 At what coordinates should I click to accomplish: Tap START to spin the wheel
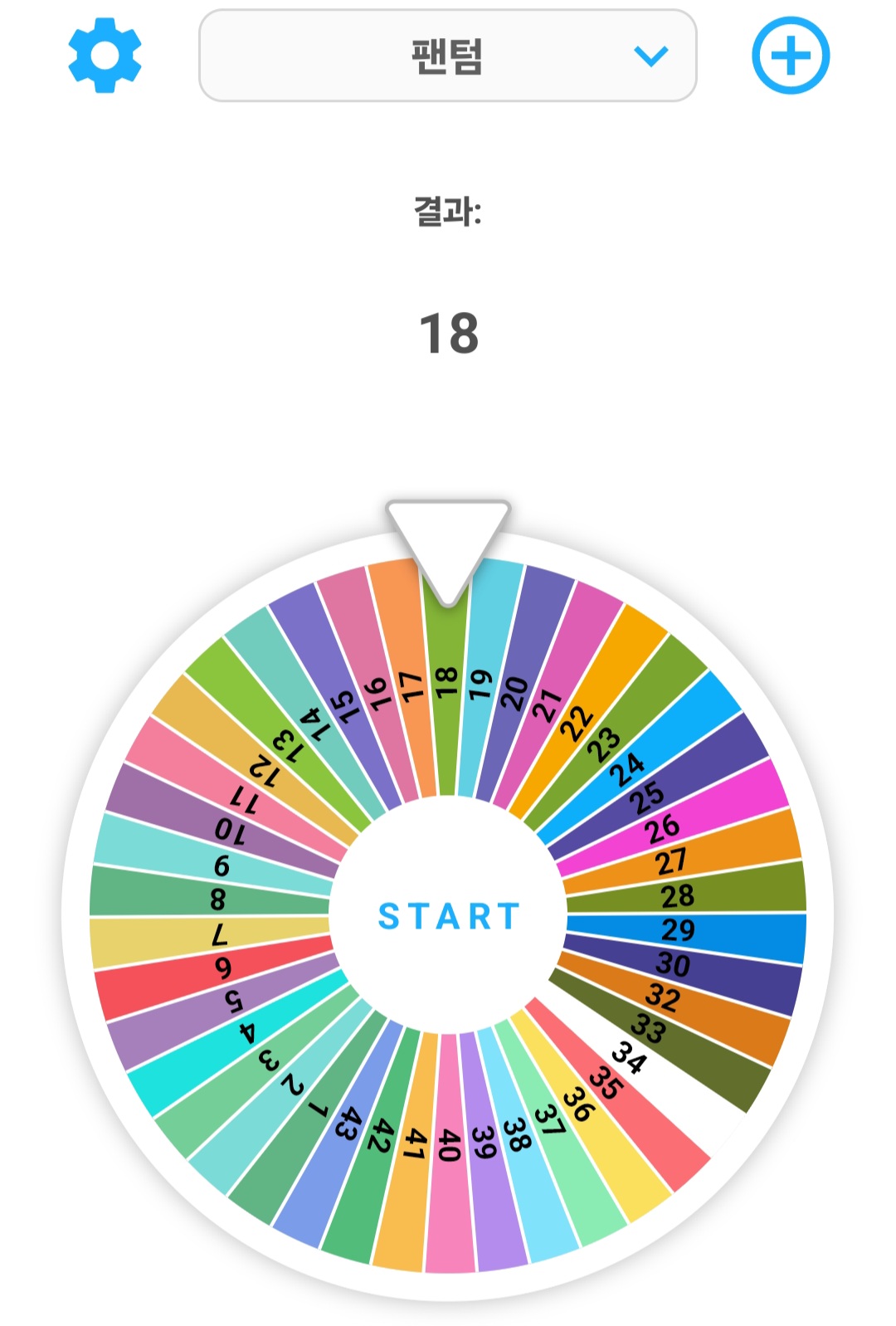(x=448, y=916)
